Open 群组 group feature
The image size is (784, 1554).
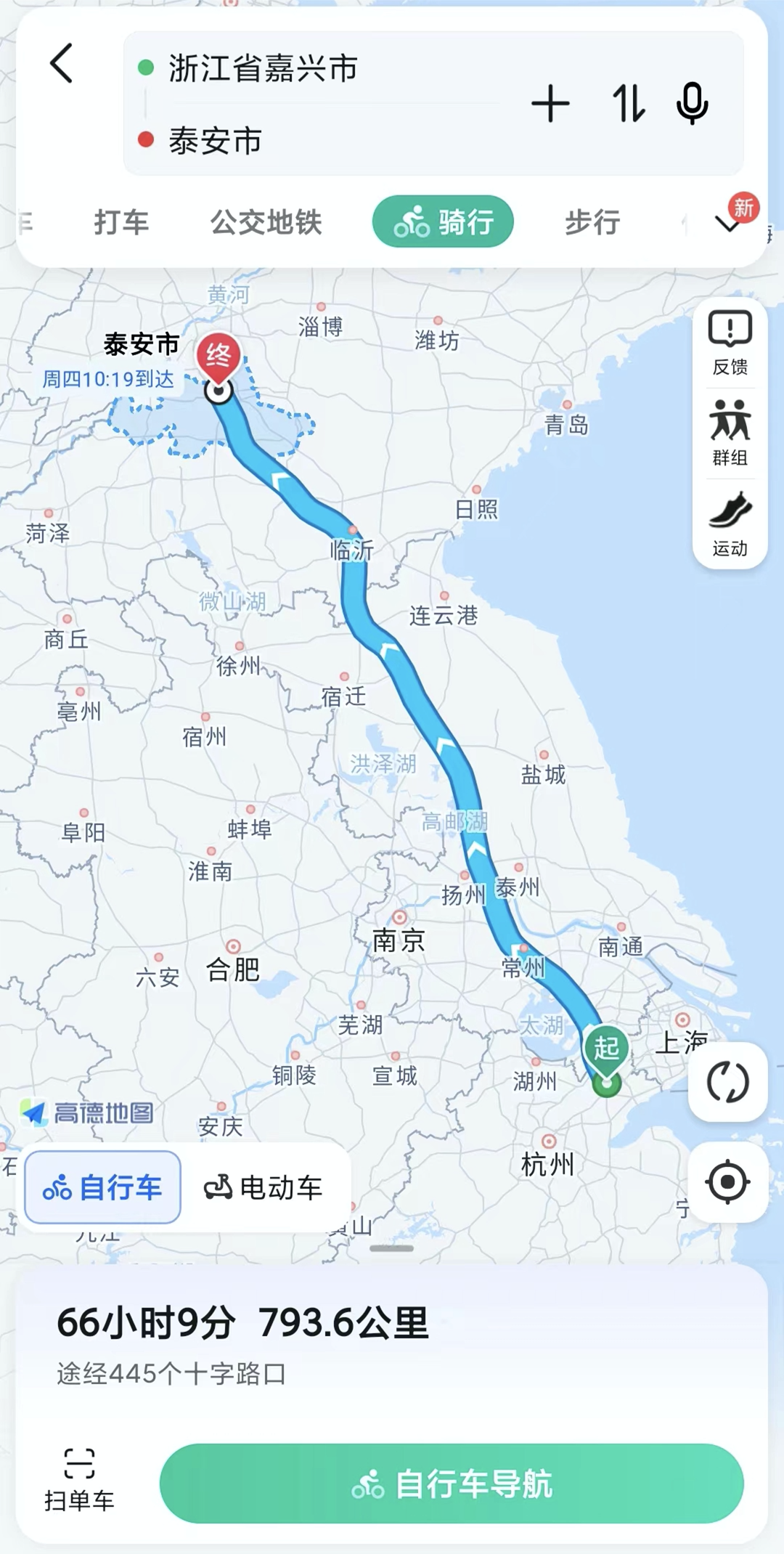(x=730, y=434)
